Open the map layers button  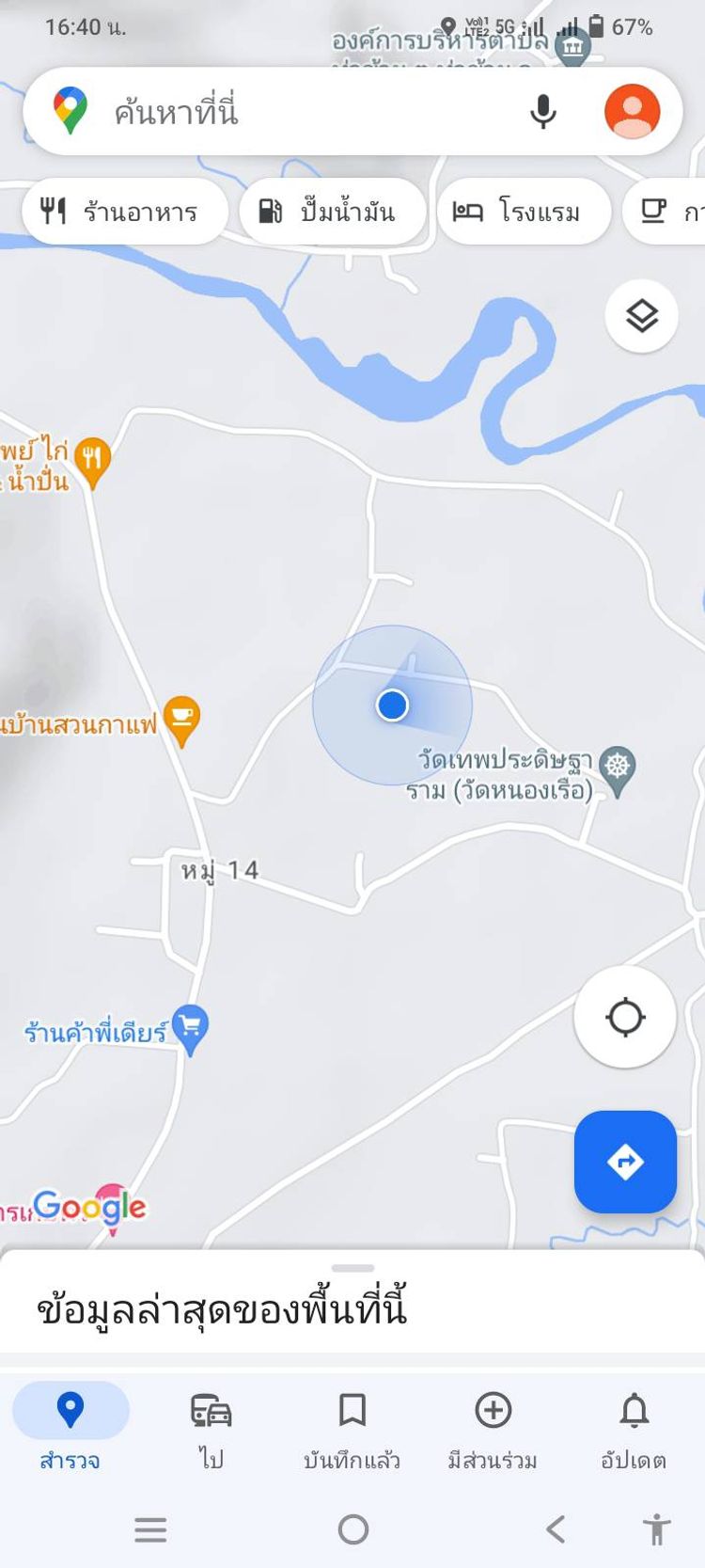click(641, 316)
